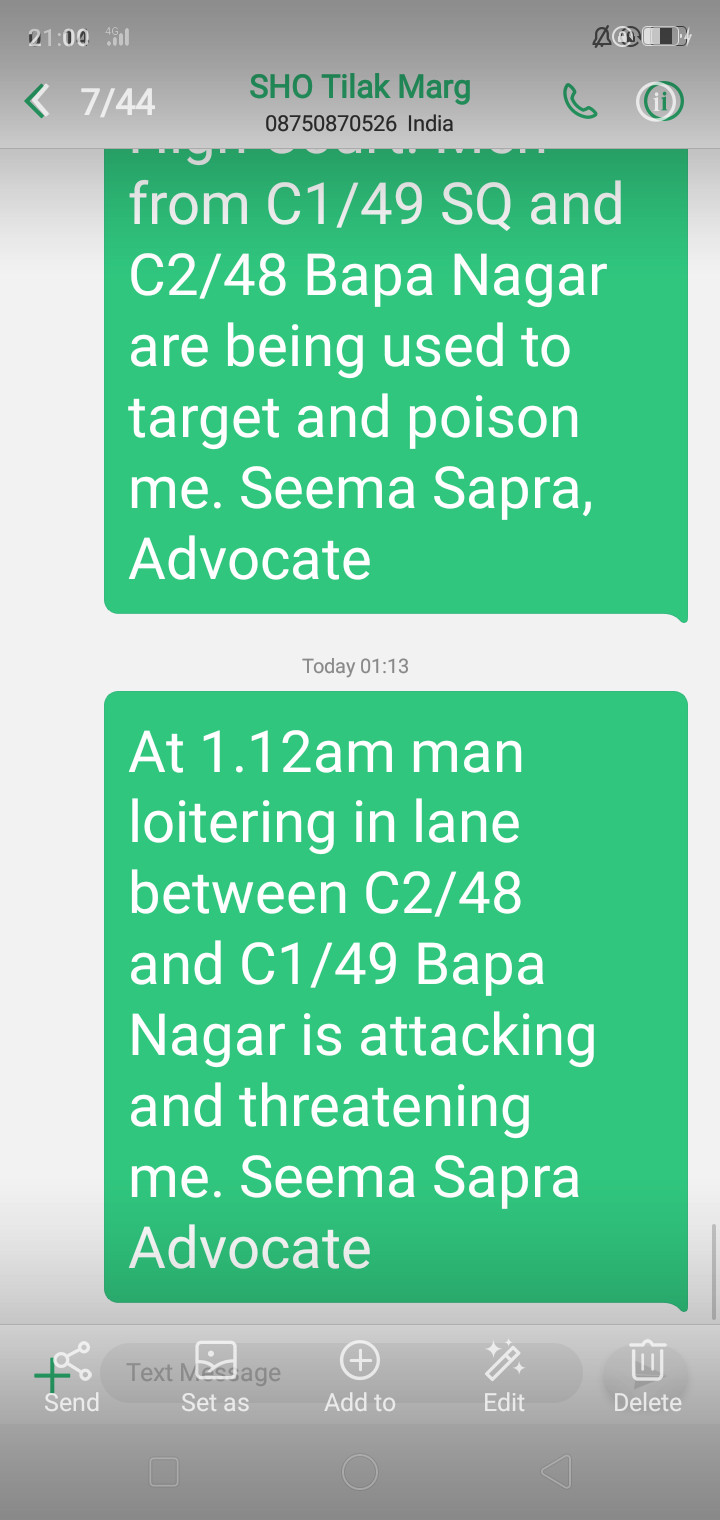The height and width of the screenshot is (1520, 720).
Task: Go to the home screen
Action: click(360, 1471)
